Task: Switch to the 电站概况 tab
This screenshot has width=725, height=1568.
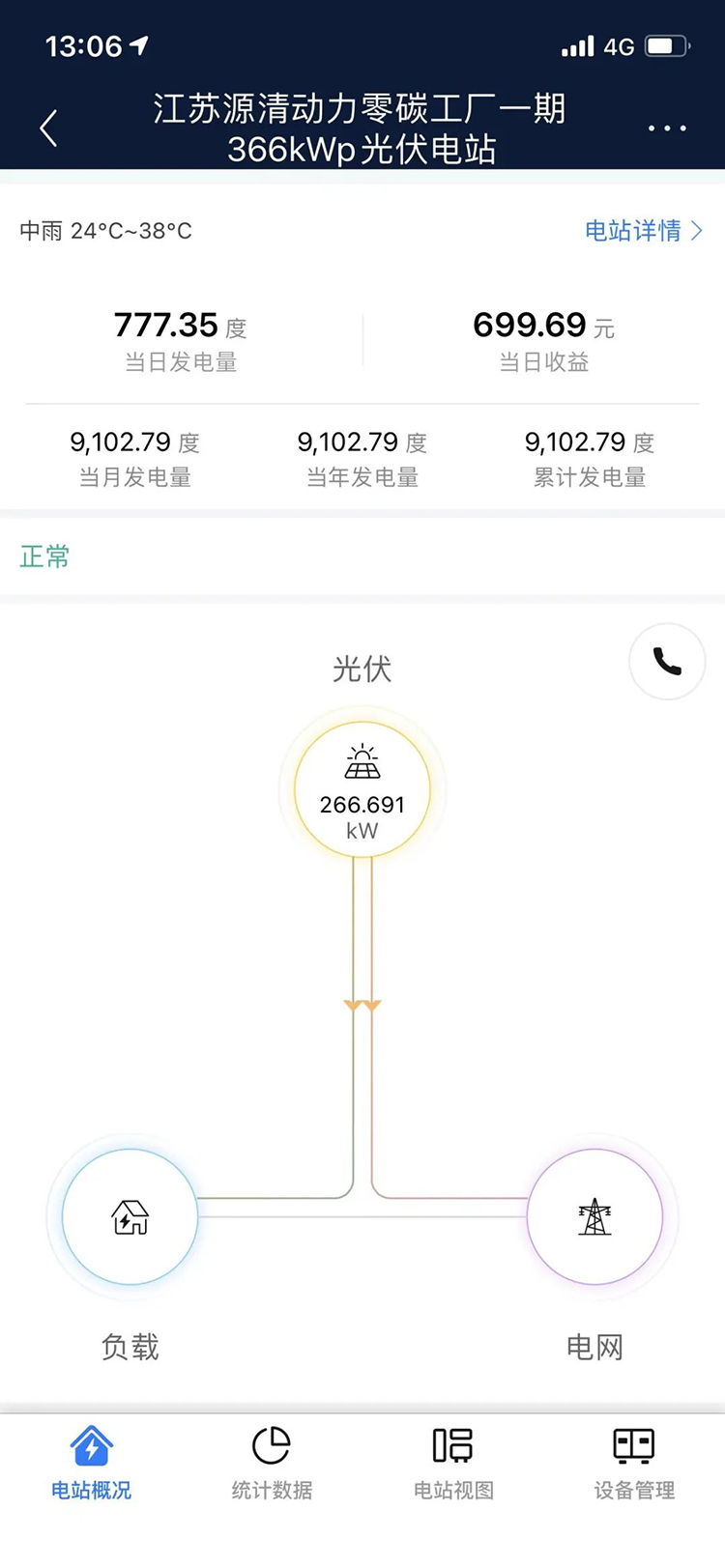Action: click(x=92, y=1463)
